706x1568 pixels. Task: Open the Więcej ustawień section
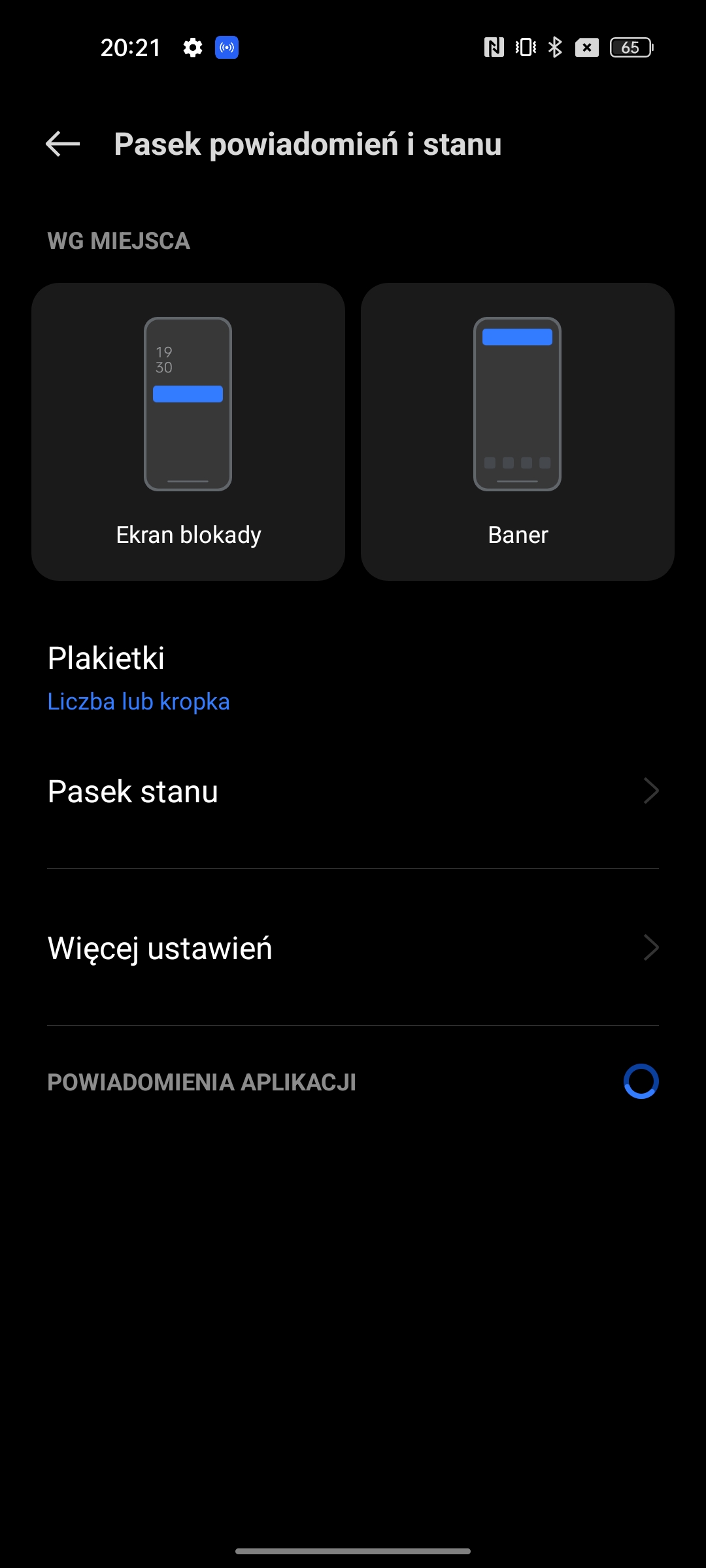coord(160,948)
